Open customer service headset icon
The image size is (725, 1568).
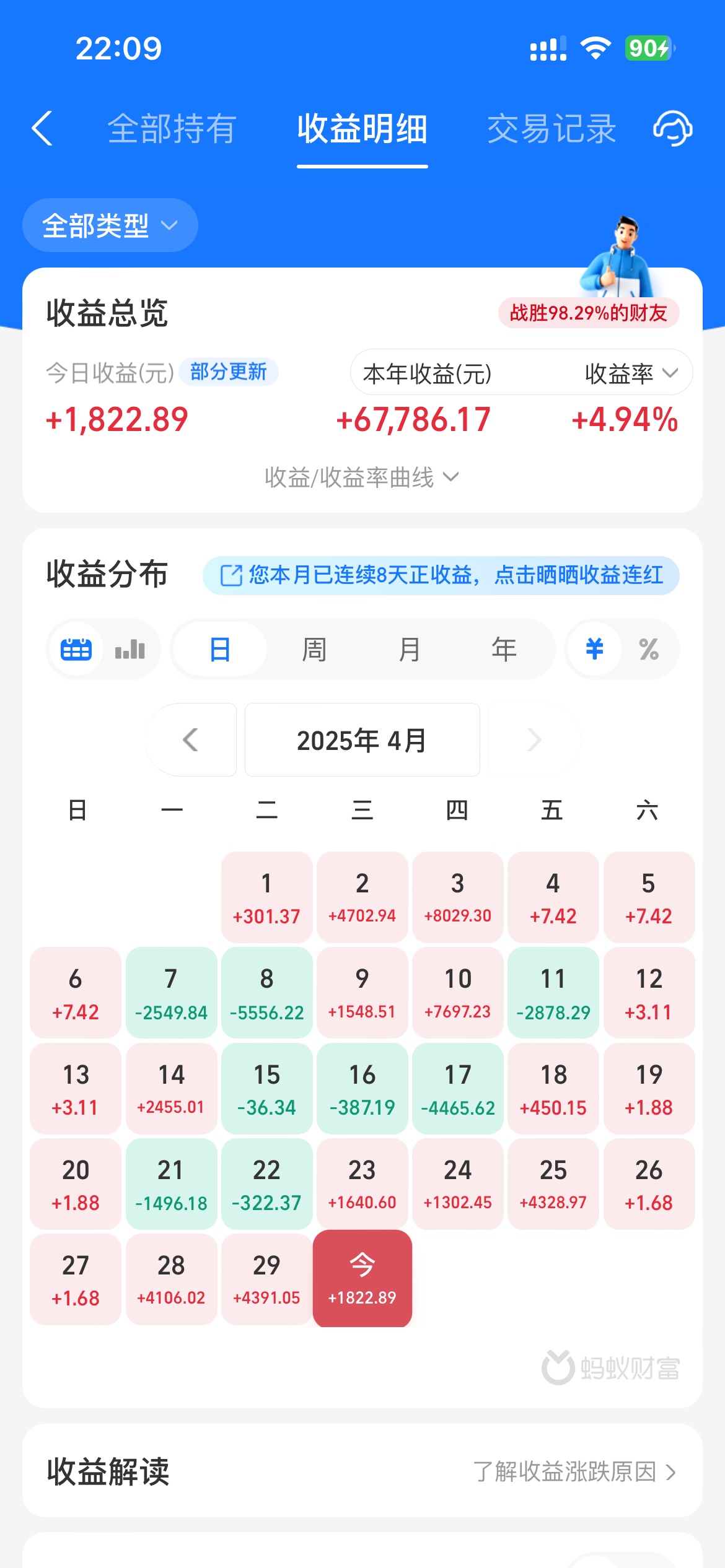point(673,129)
